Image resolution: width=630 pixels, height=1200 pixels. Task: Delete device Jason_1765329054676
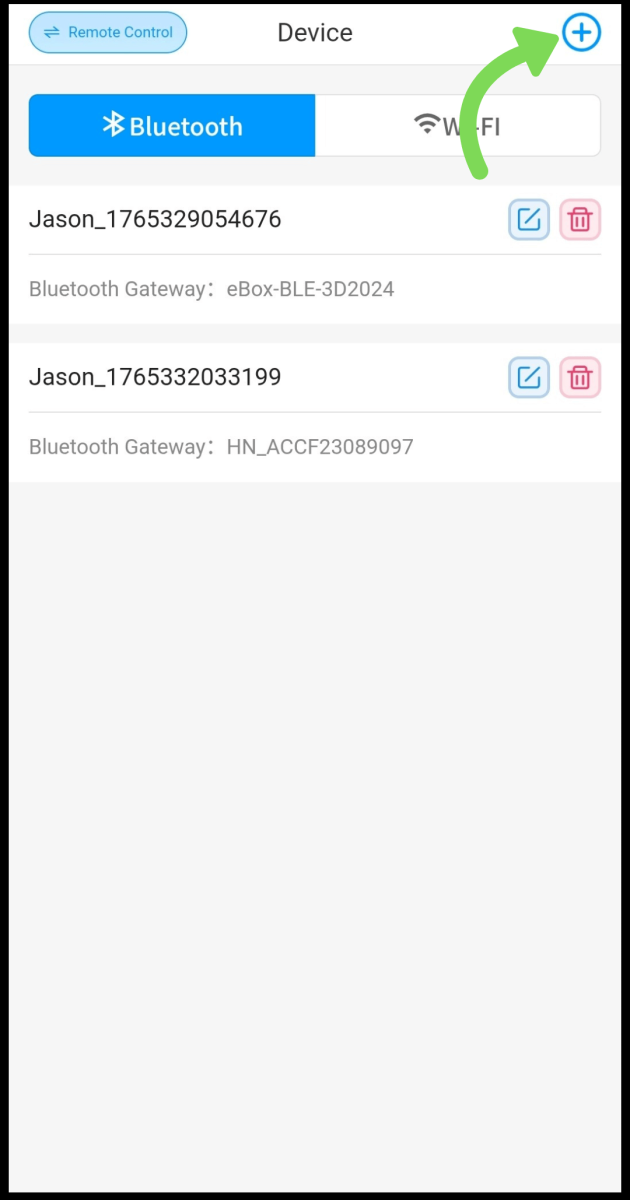coord(580,220)
